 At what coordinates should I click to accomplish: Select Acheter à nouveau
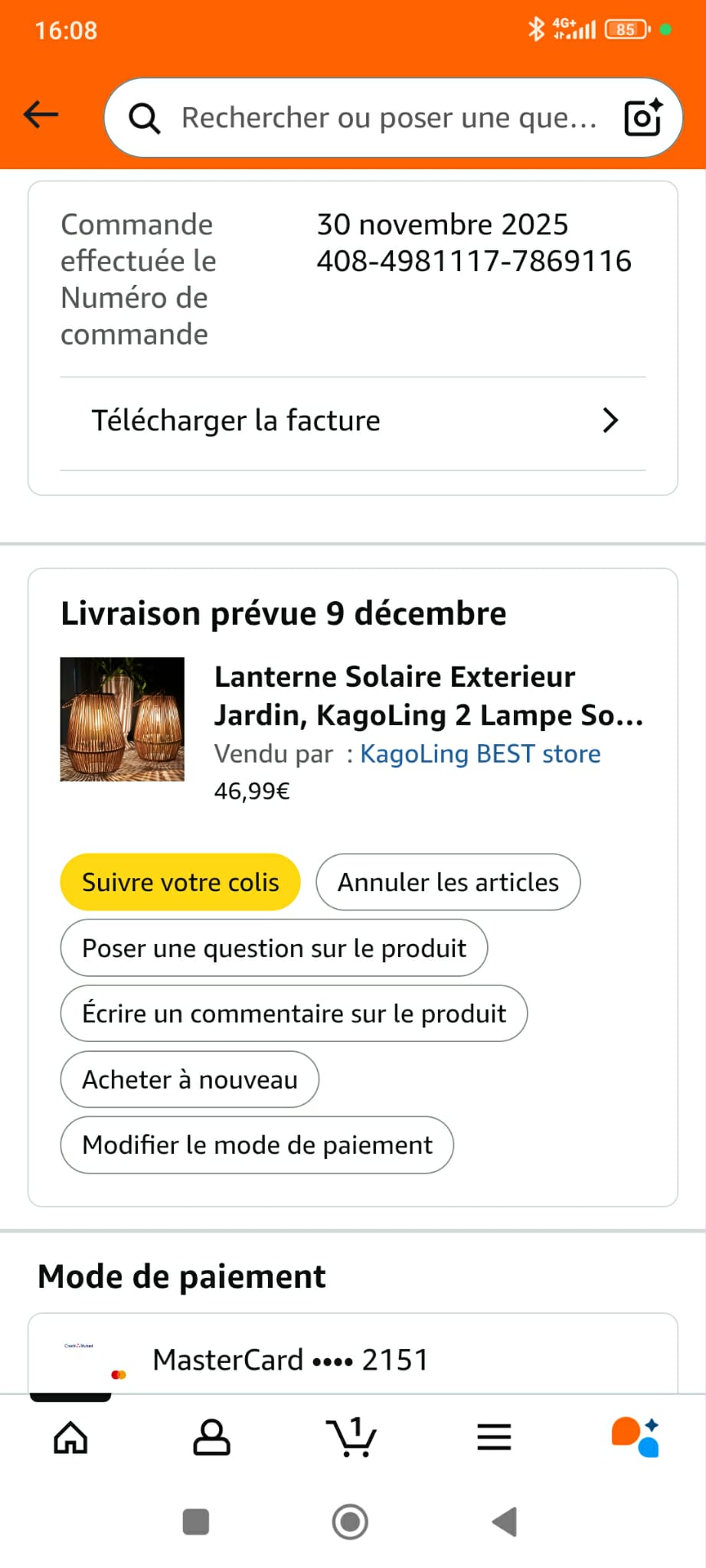click(x=190, y=1080)
